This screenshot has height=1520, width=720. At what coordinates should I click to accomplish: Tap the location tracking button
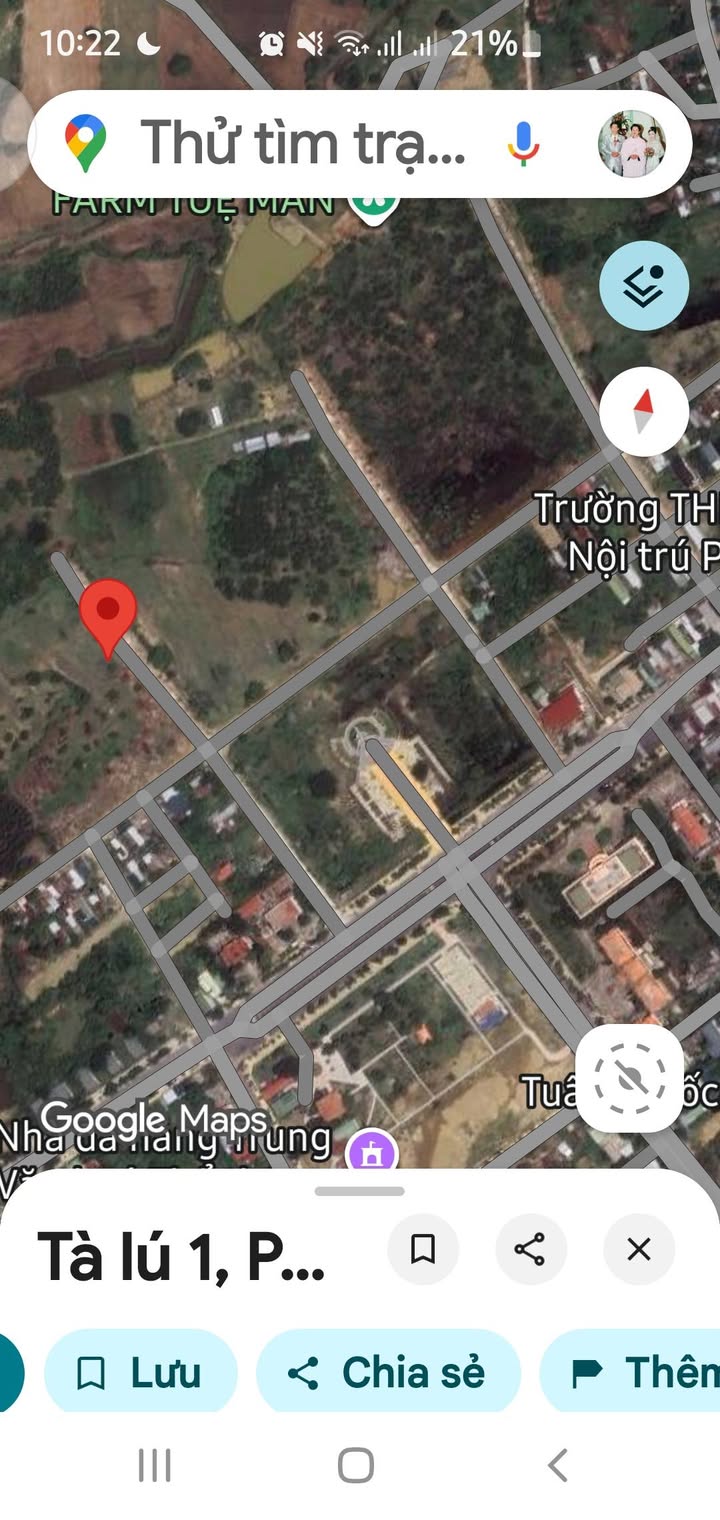[x=629, y=1078]
